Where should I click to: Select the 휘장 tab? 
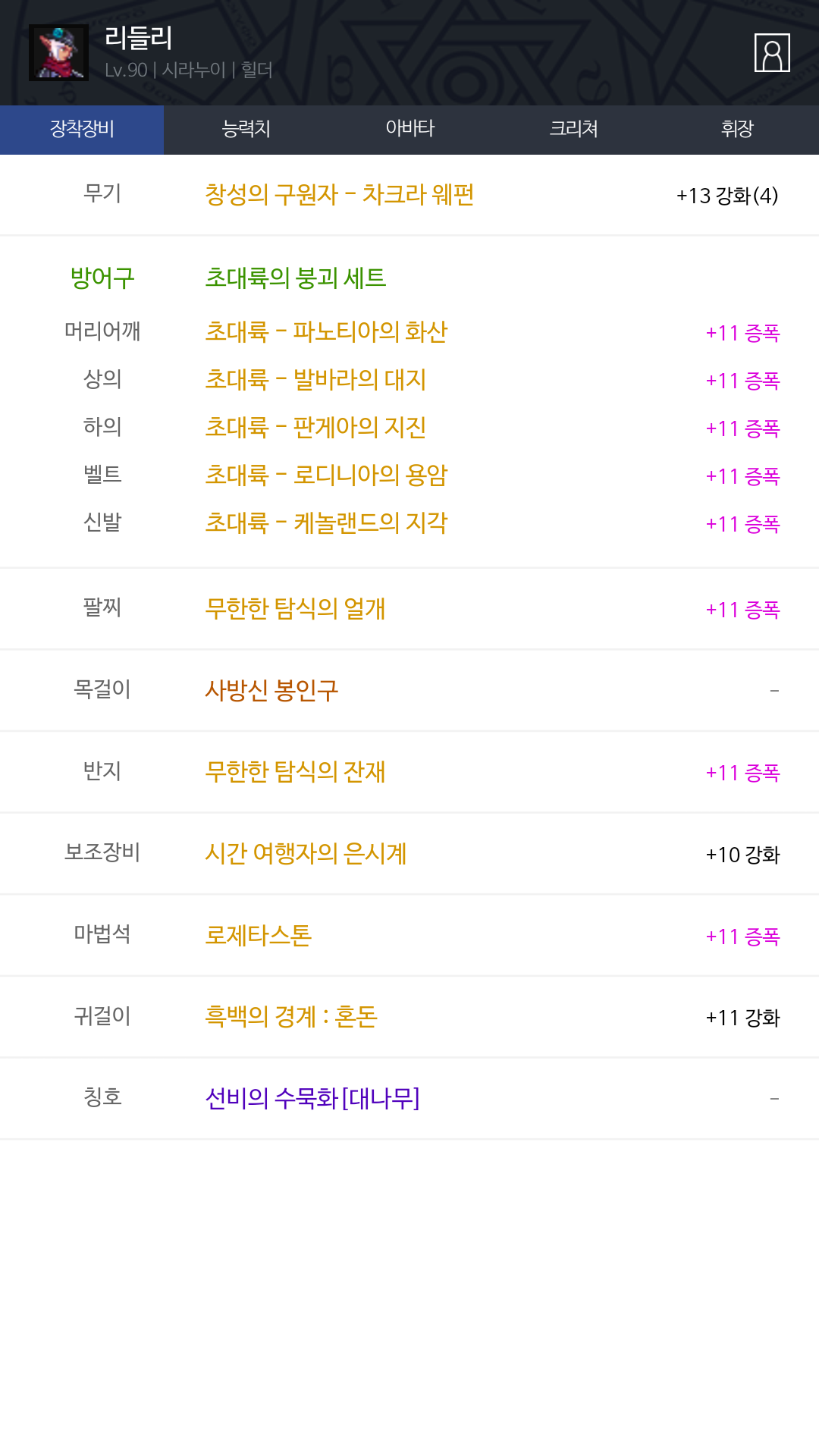click(737, 129)
